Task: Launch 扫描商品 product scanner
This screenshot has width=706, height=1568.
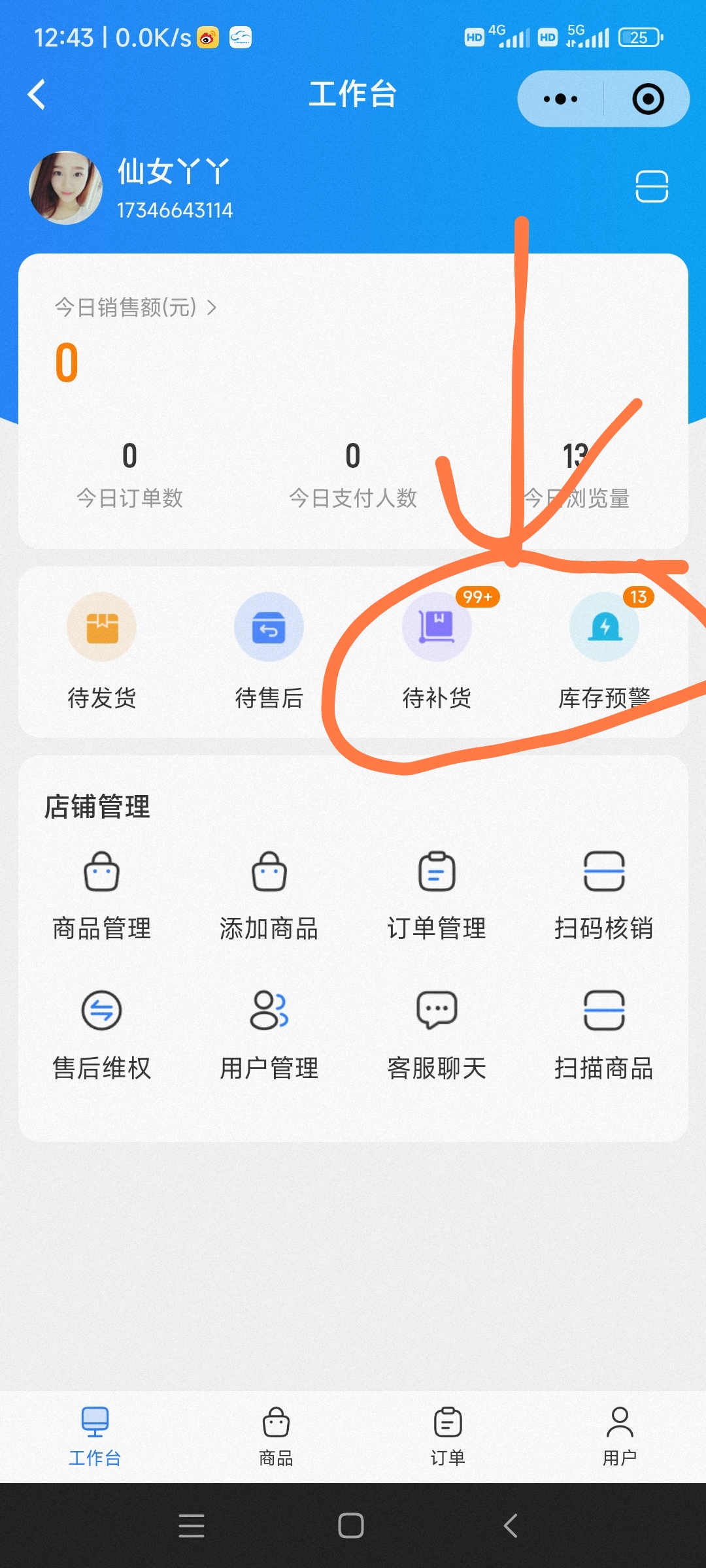Action: pos(604,1035)
